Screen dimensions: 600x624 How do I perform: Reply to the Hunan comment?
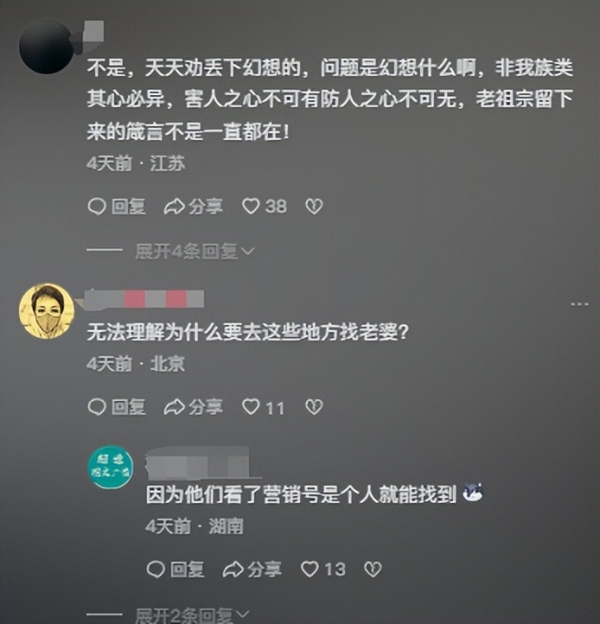tap(175, 569)
